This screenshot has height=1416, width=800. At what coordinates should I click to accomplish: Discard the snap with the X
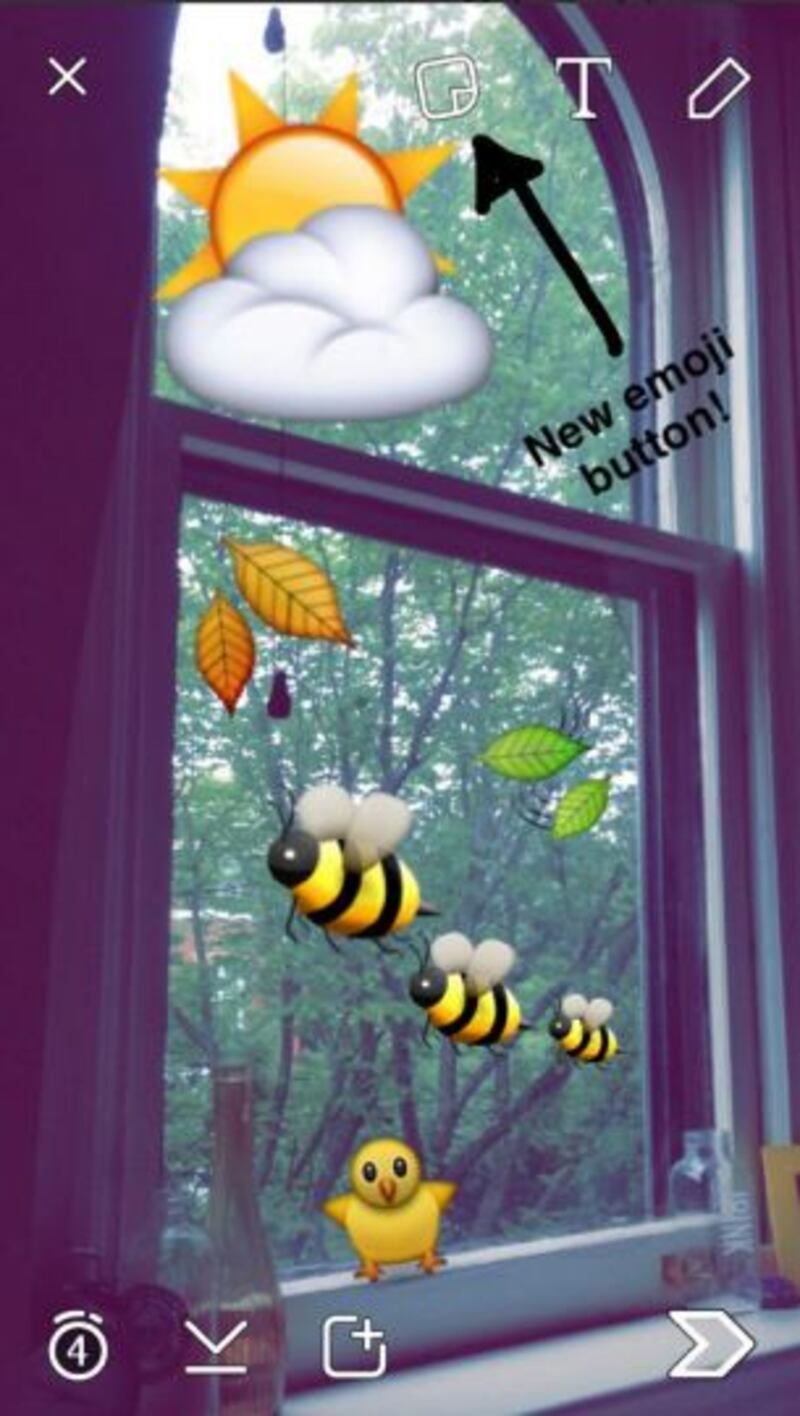coord(67,76)
